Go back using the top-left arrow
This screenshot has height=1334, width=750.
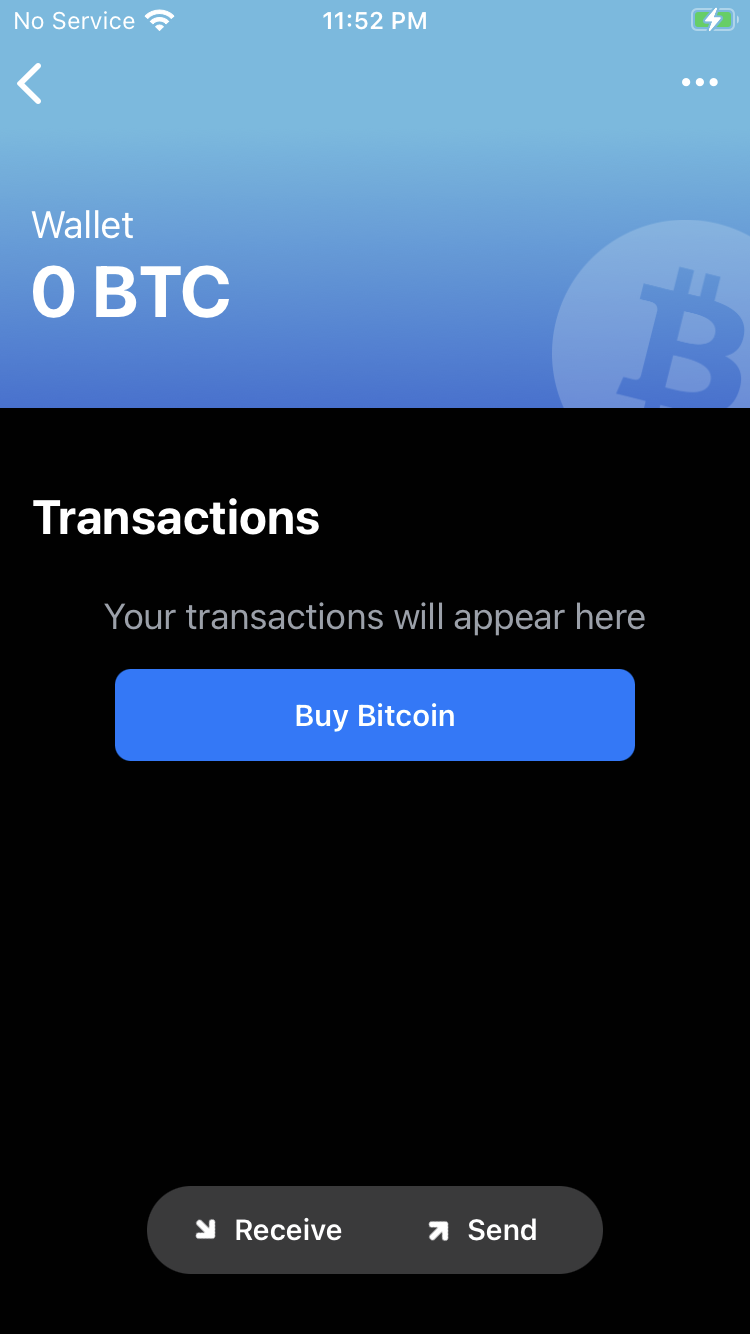[x=31, y=83]
